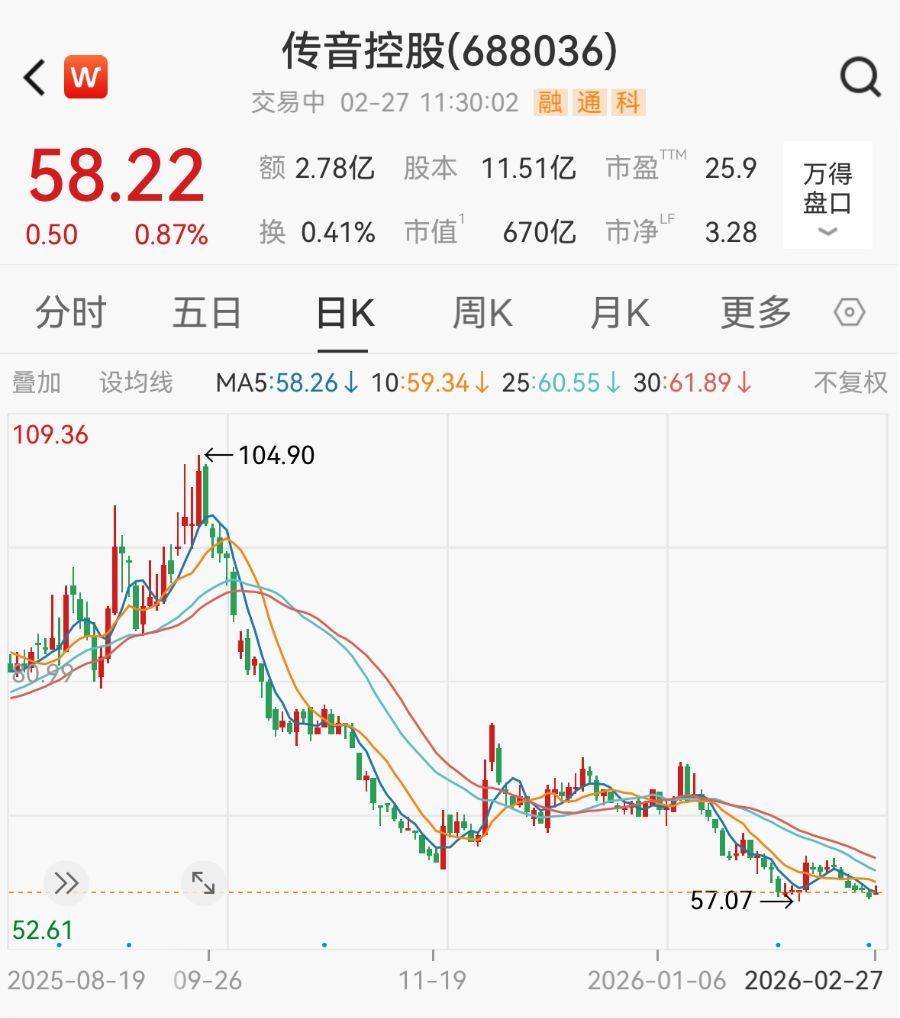Viewport: 900px width, 1018px height.
Task: Select the 日K chart tab
Action: pyautogui.click(x=344, y=313)
